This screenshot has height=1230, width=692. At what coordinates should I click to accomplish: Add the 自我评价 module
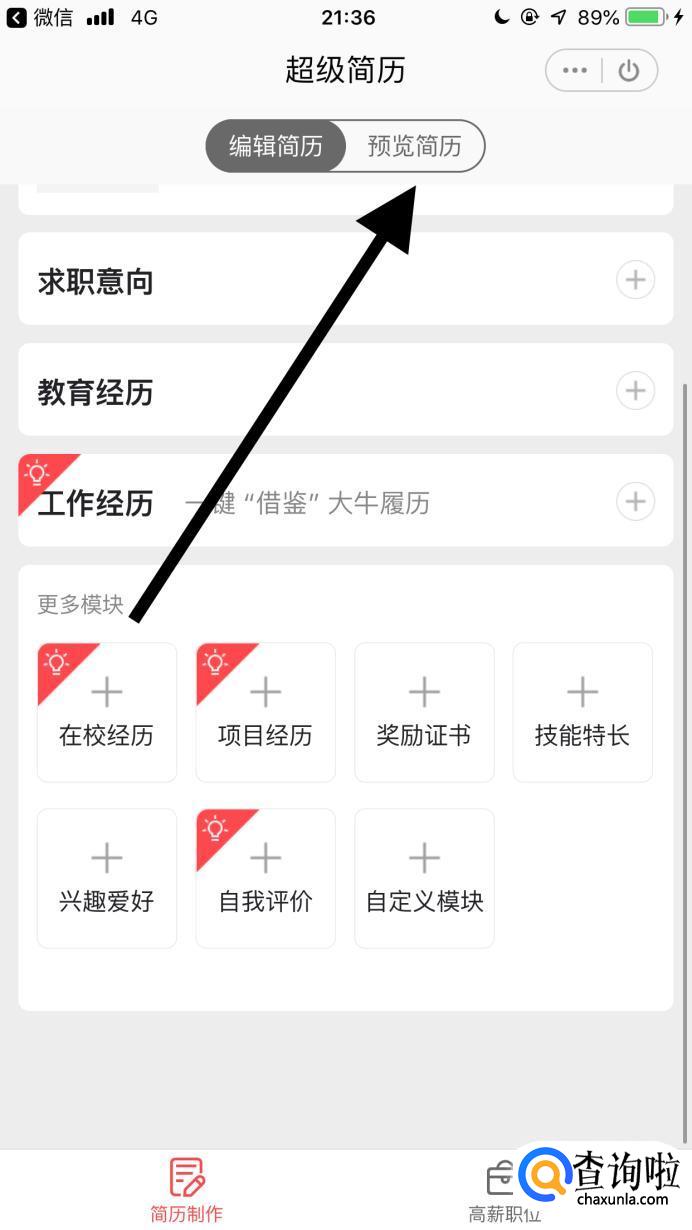(265, 878)
